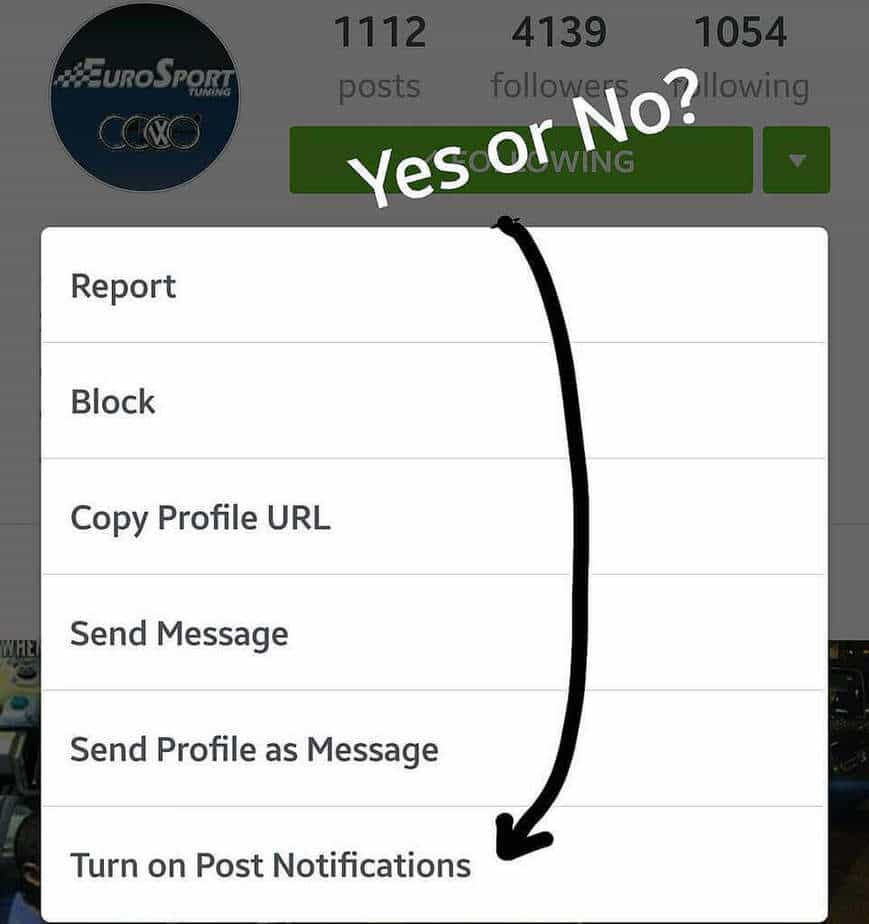Tap Copy Profile URL
Image resolution: width=869 pixels, height=924 pixels.
[x=200, y=518]
